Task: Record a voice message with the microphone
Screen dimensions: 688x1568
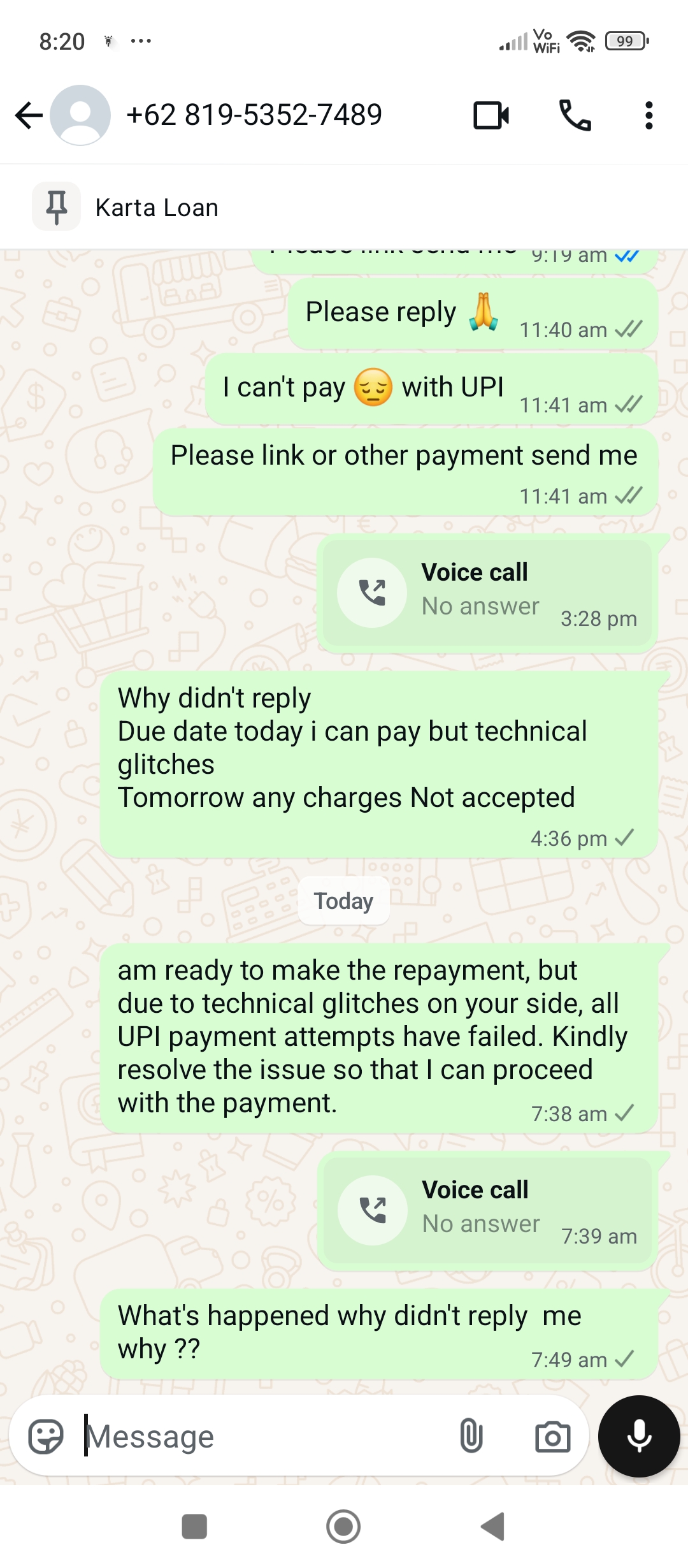Action: pos(639,1437)
